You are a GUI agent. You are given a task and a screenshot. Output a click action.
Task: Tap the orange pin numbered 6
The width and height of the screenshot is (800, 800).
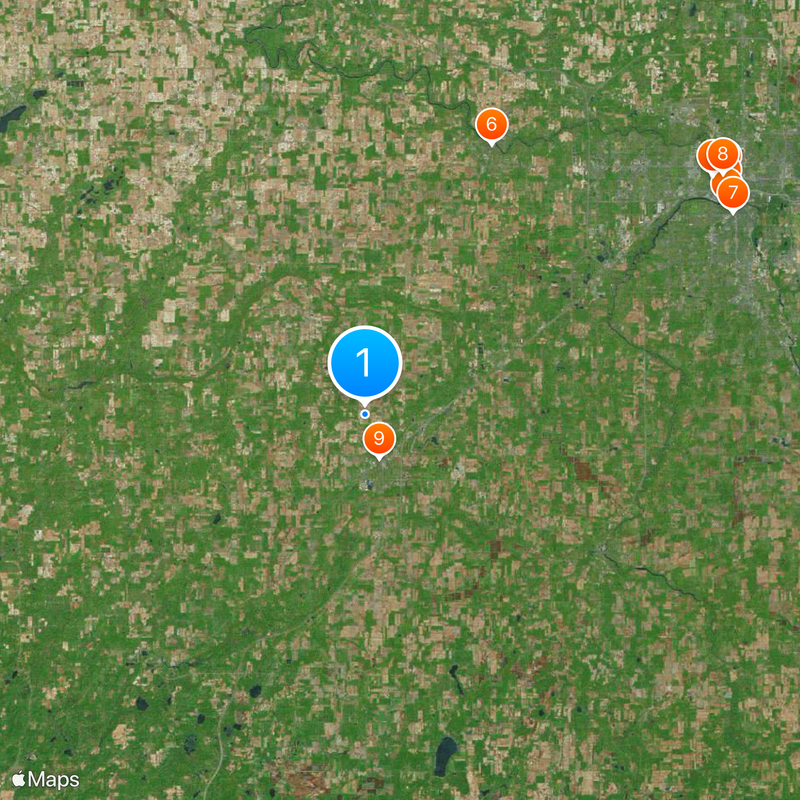click(x=491, y=124)
